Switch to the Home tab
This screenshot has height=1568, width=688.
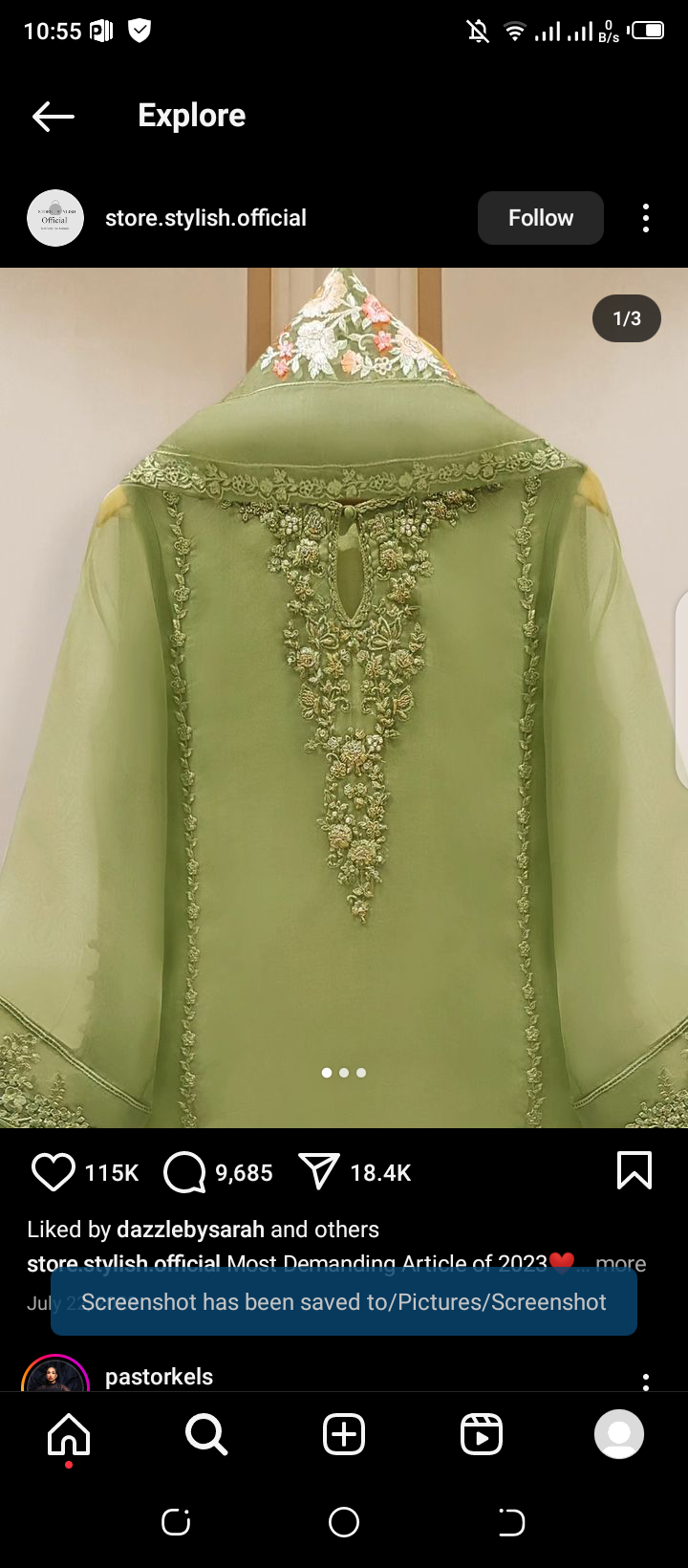tap(69, 1434)
